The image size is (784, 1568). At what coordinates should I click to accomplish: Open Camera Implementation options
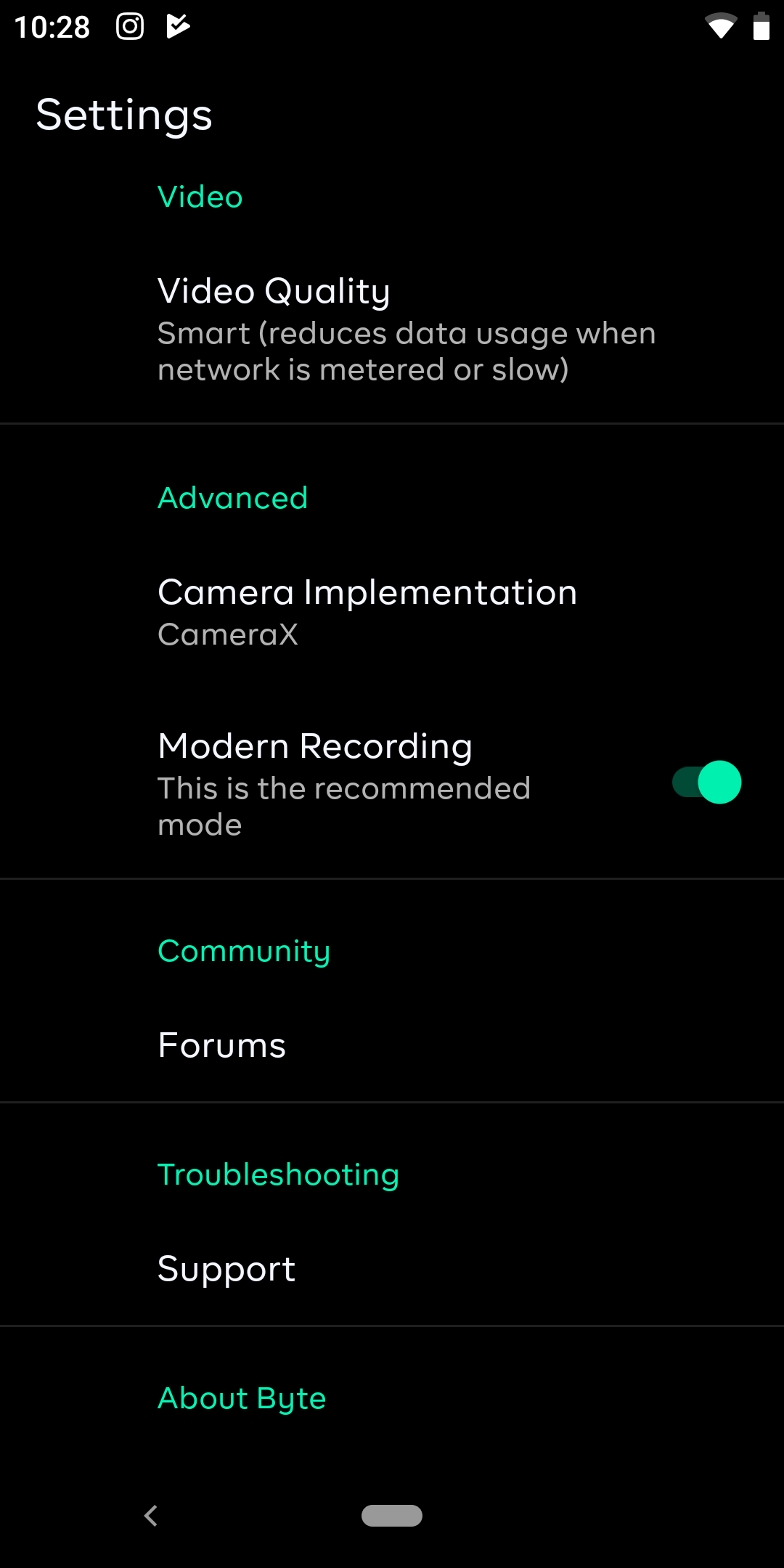tap(392, 612)
